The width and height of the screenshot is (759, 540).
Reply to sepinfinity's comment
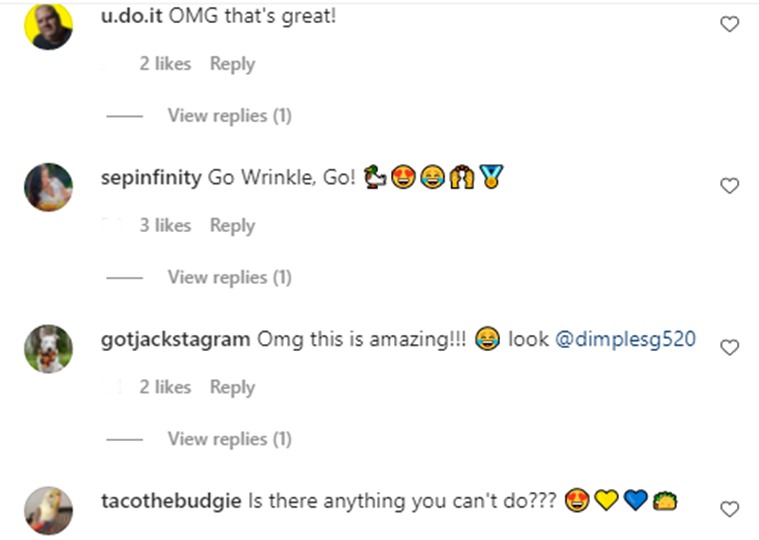click(x=232, y=226)
